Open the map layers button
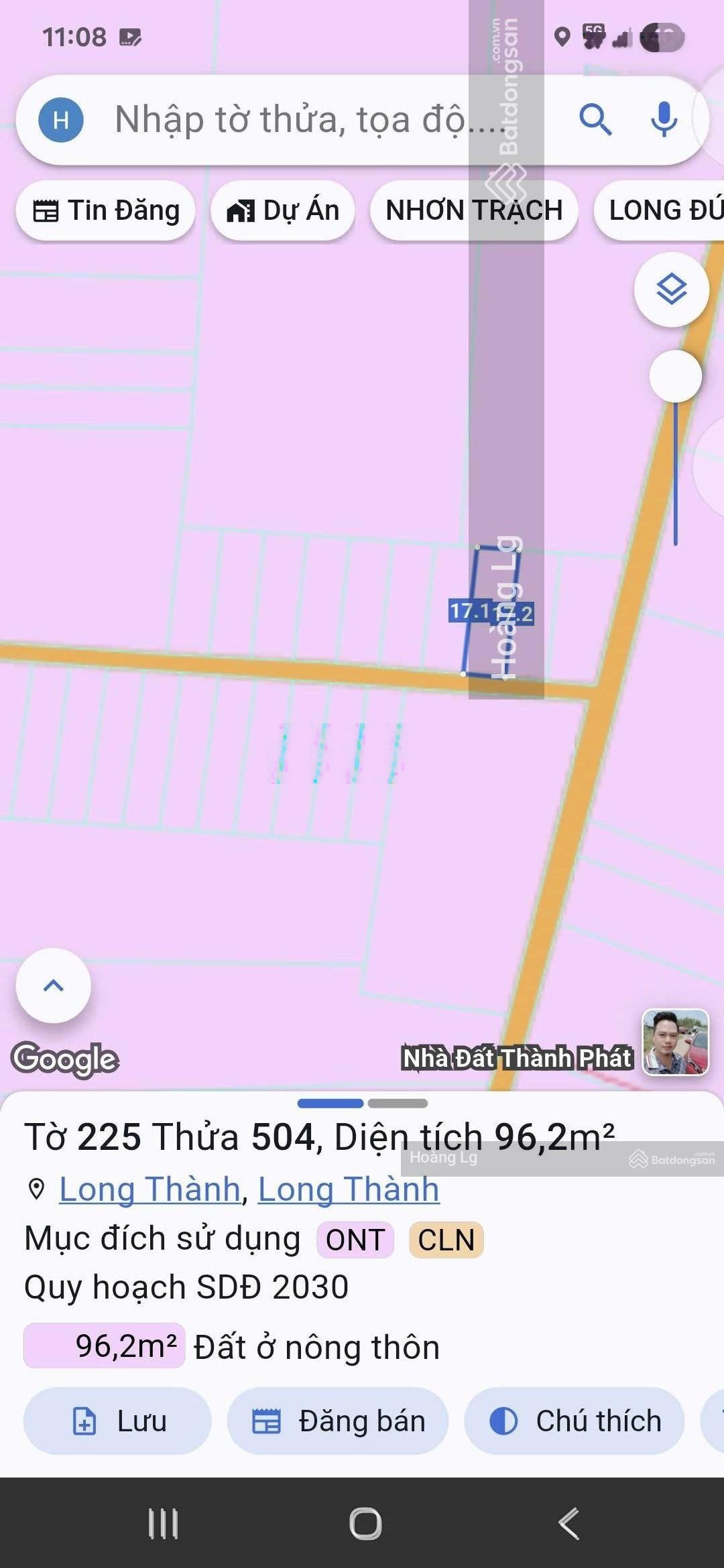724x1568 pixels. click(671, 289)
